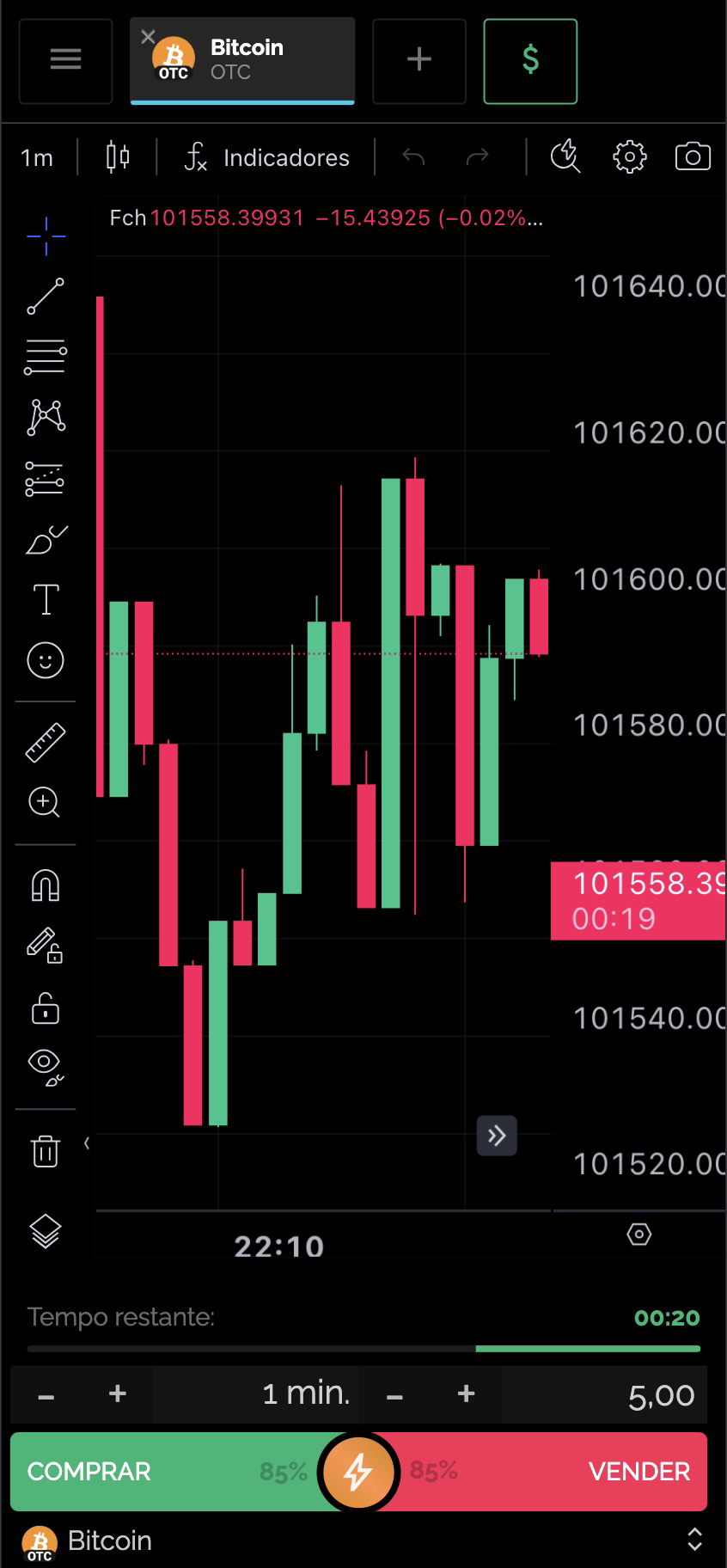Toggle visibility of all drawings with eye icon

point(45,1068)
